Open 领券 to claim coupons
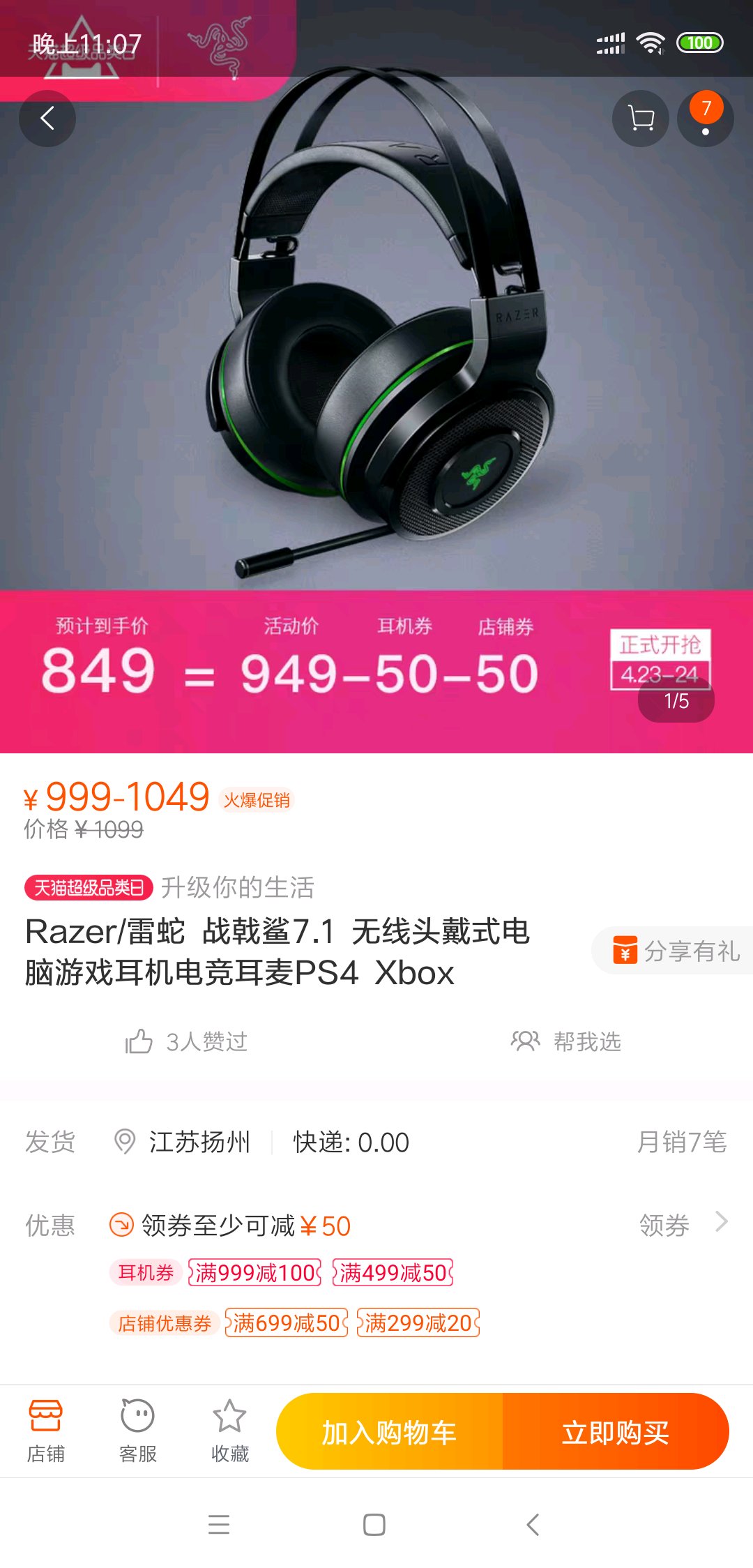Viewport: 753px width, 1568px height. [683, 1225]
